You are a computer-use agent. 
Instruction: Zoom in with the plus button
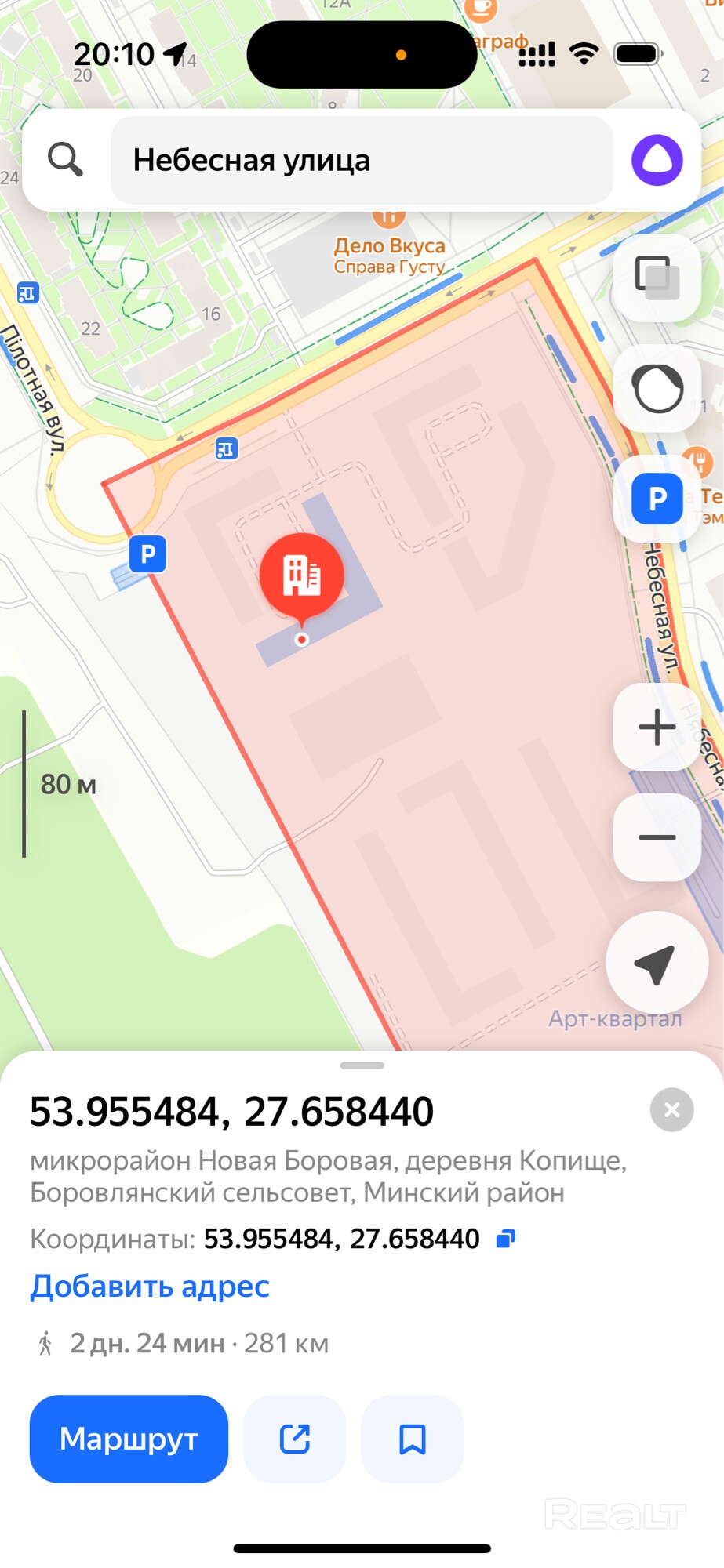click(x=657, y=727)
